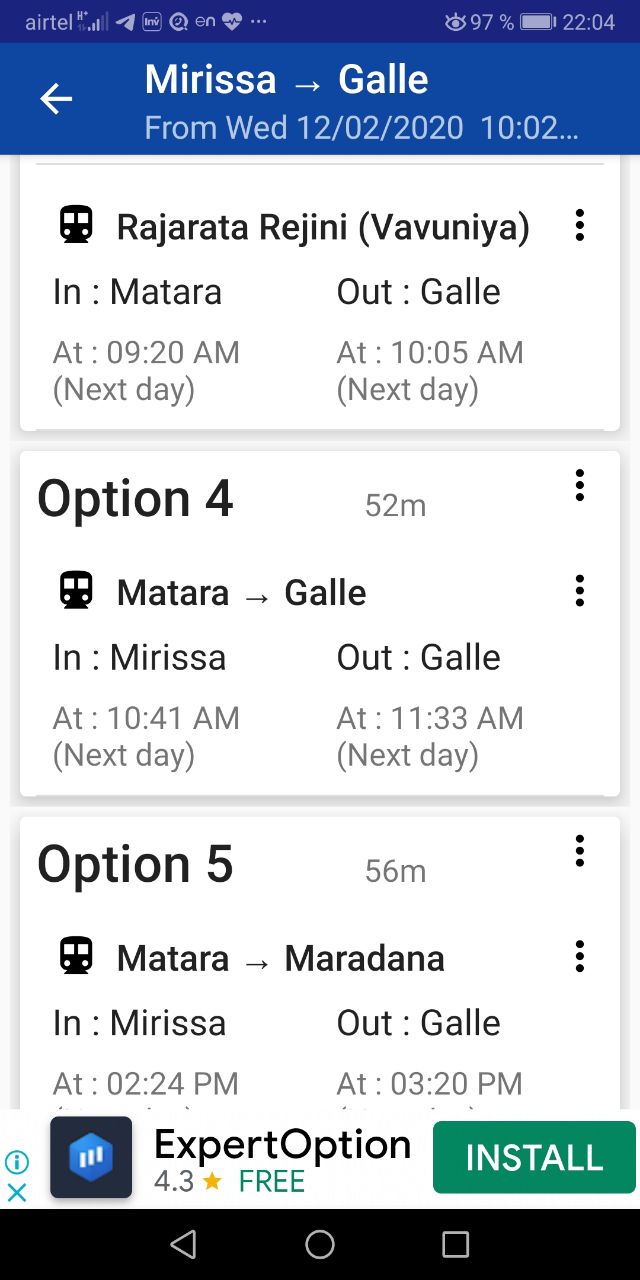Open overflow menu for Matara → Maradana train

[579, 957]
